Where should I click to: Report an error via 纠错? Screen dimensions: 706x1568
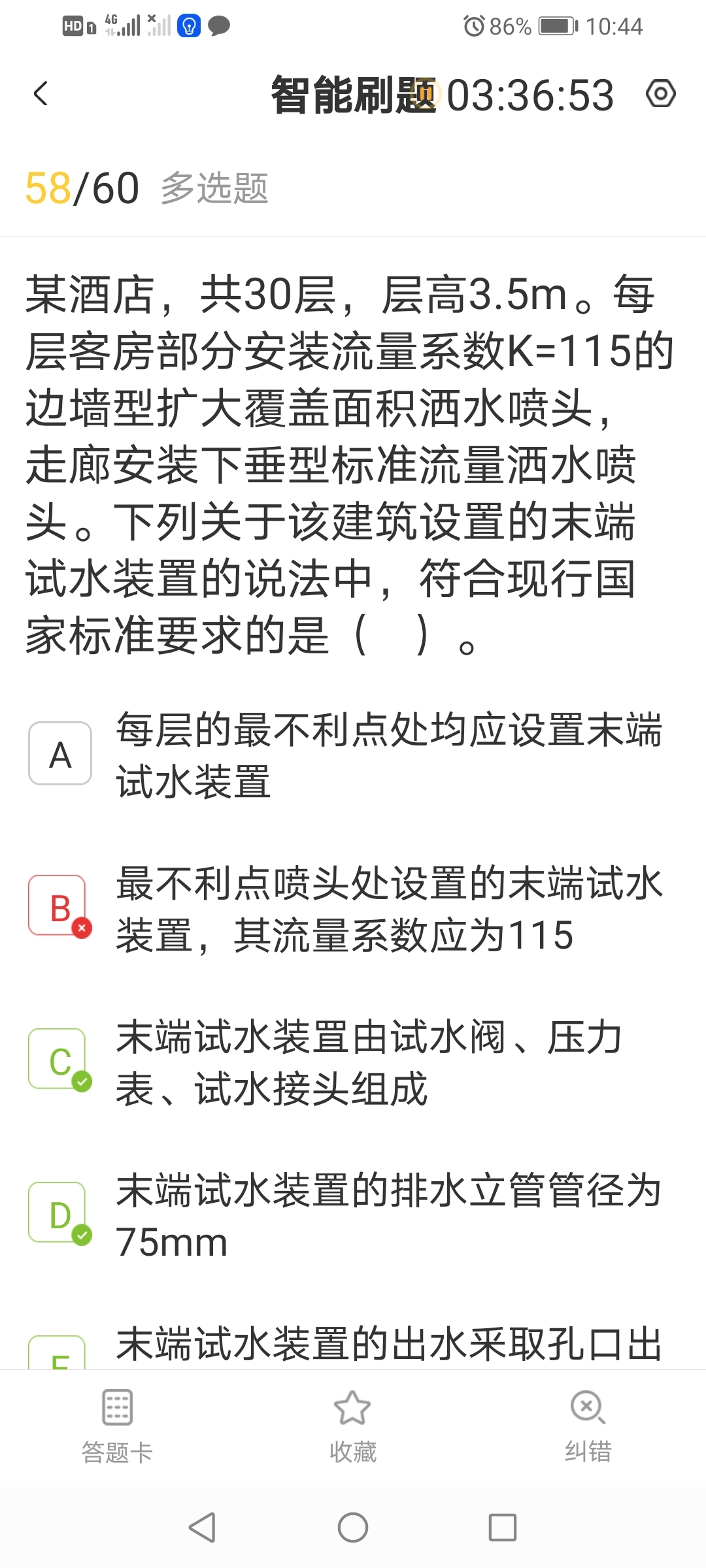(x=588, y=1427)
